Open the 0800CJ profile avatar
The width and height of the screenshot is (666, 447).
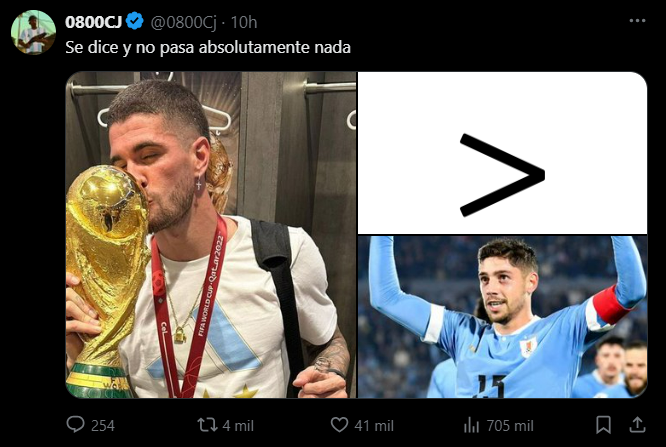point(33,32)
